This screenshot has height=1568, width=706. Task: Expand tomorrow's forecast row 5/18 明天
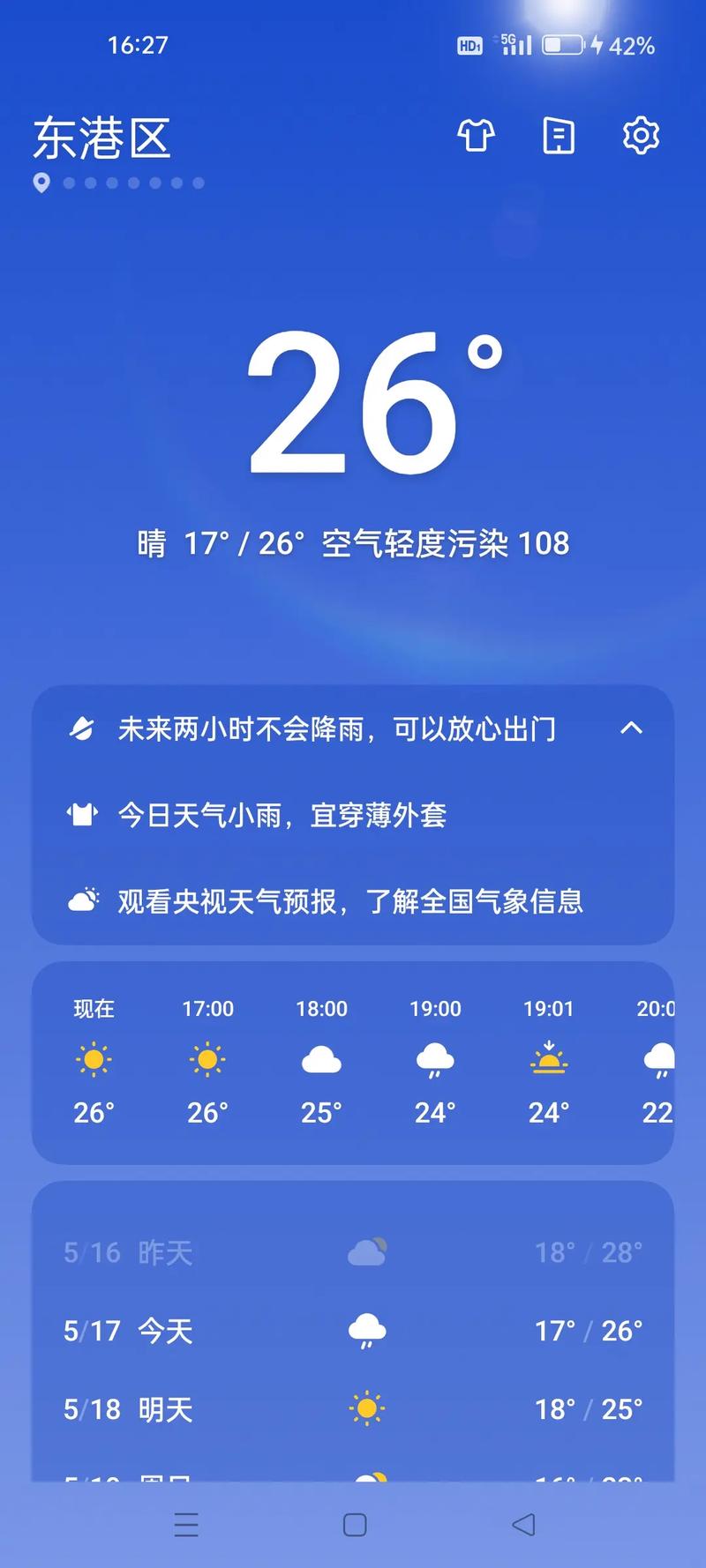click(353, 1408)
